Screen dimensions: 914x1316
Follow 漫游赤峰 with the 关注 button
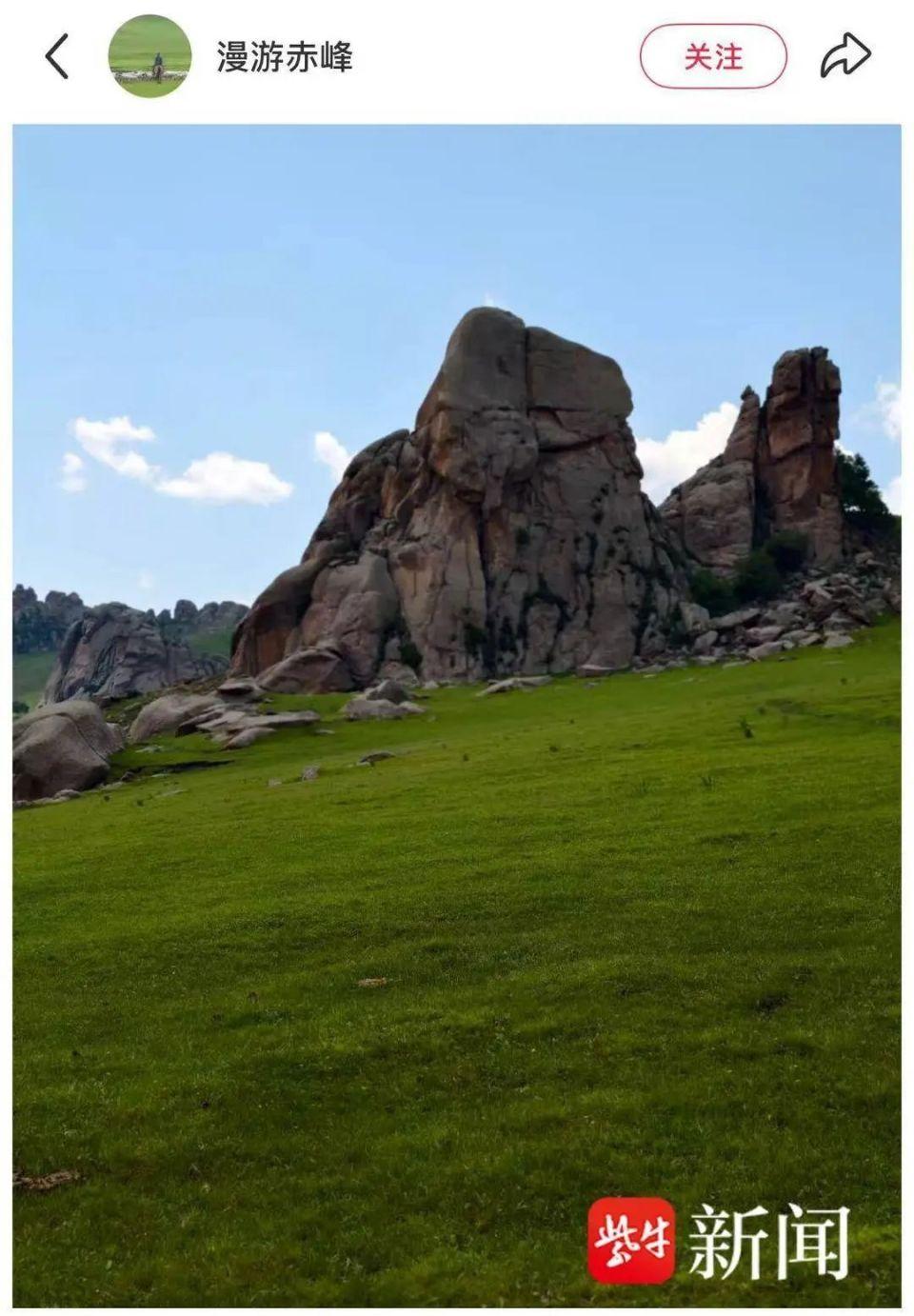[712, 56]
